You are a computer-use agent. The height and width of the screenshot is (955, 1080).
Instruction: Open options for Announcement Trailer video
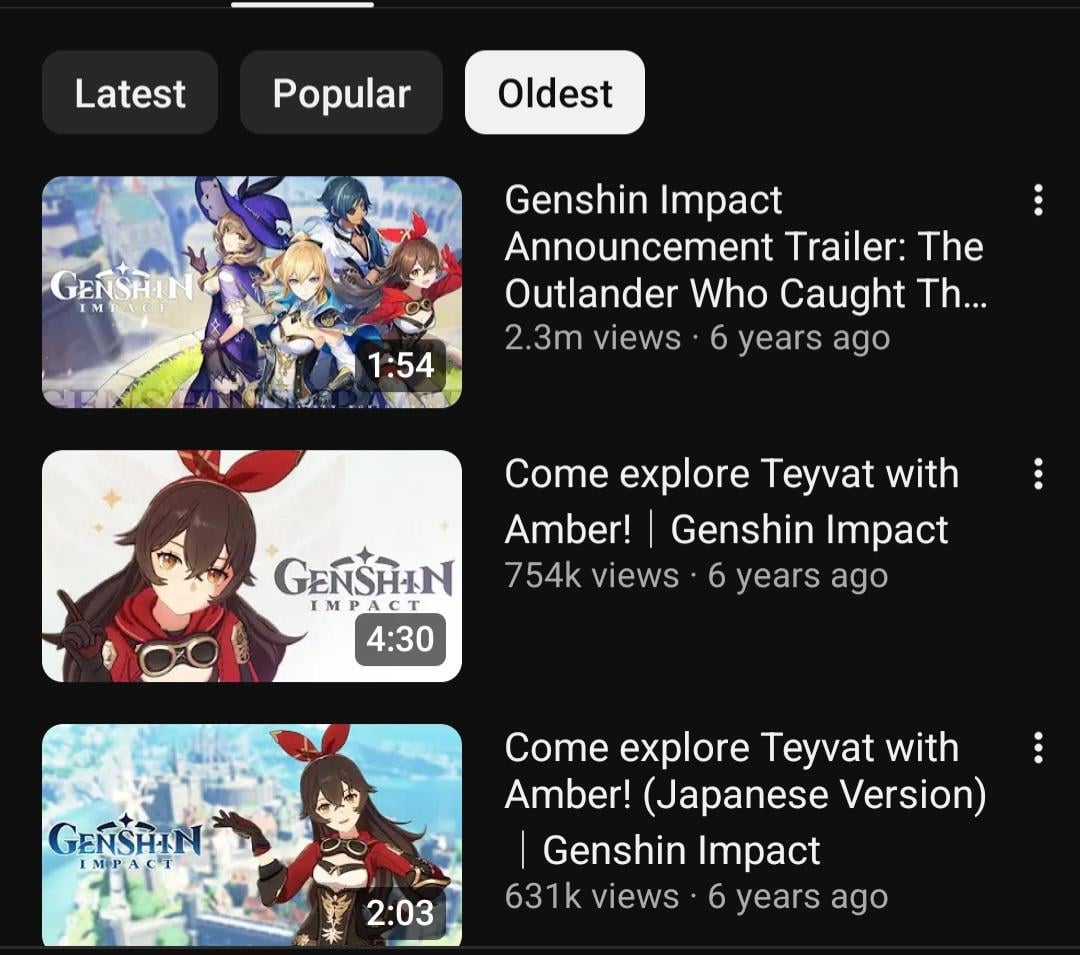click(x=1038, y=200)
